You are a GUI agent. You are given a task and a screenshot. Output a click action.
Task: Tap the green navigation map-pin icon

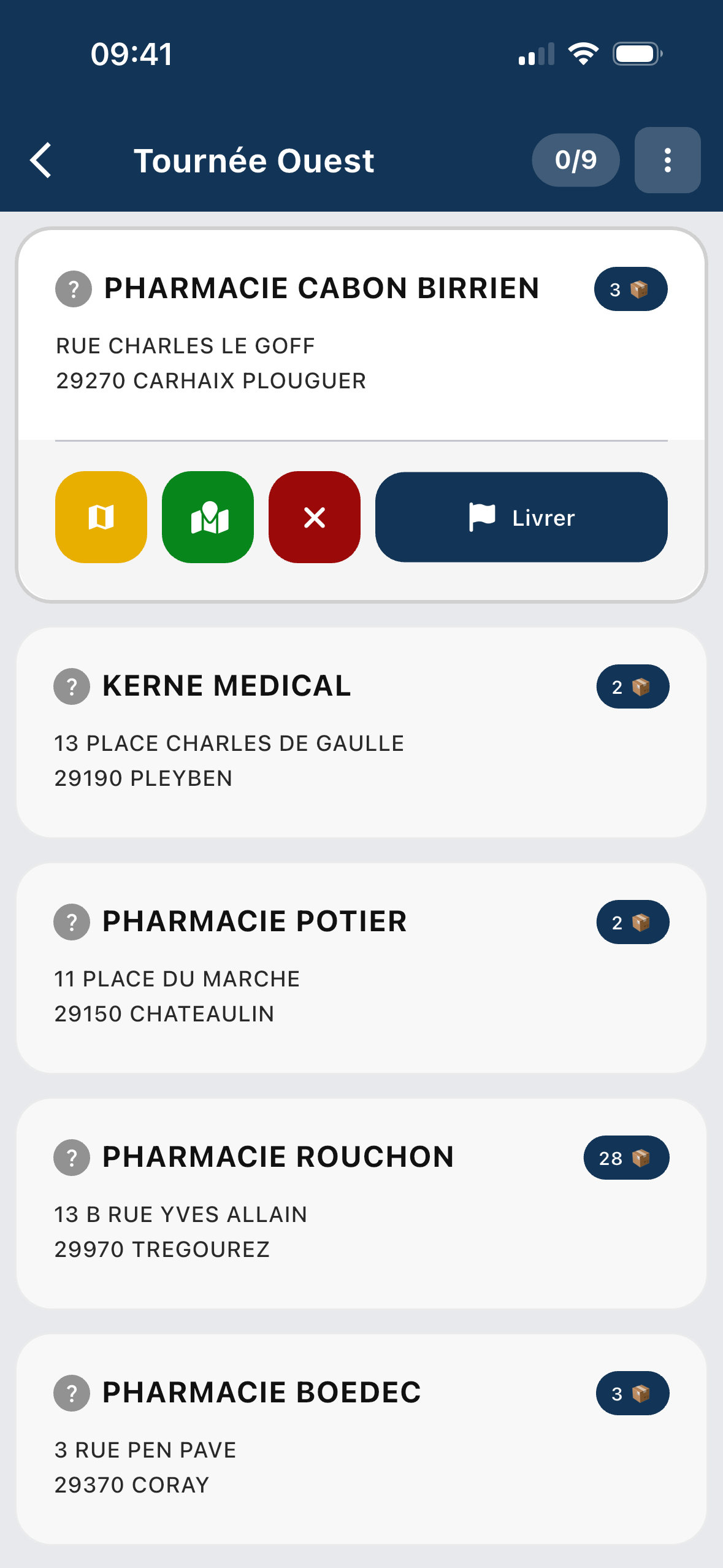[x=208, y=517]
